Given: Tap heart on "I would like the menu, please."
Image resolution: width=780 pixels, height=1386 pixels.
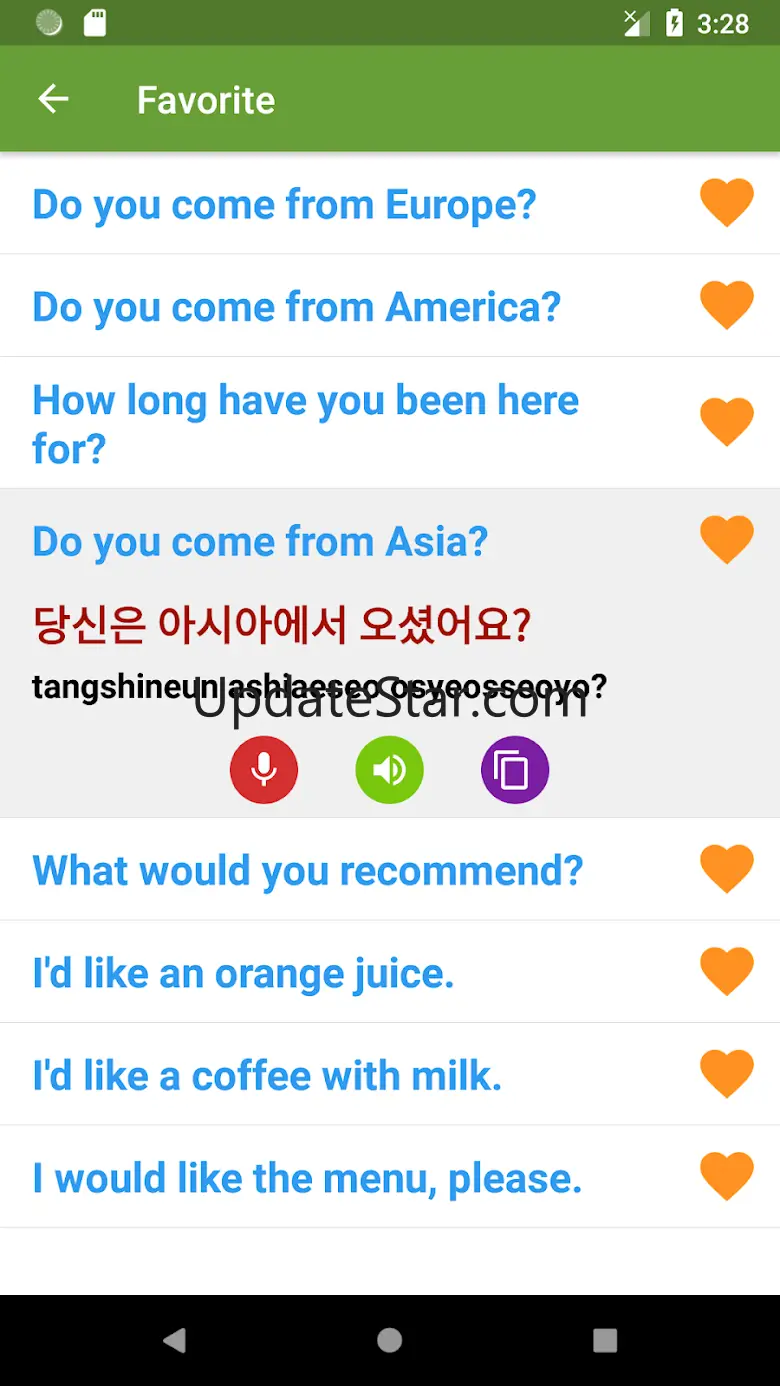Looking at the screenshot, I should 727,1176.
